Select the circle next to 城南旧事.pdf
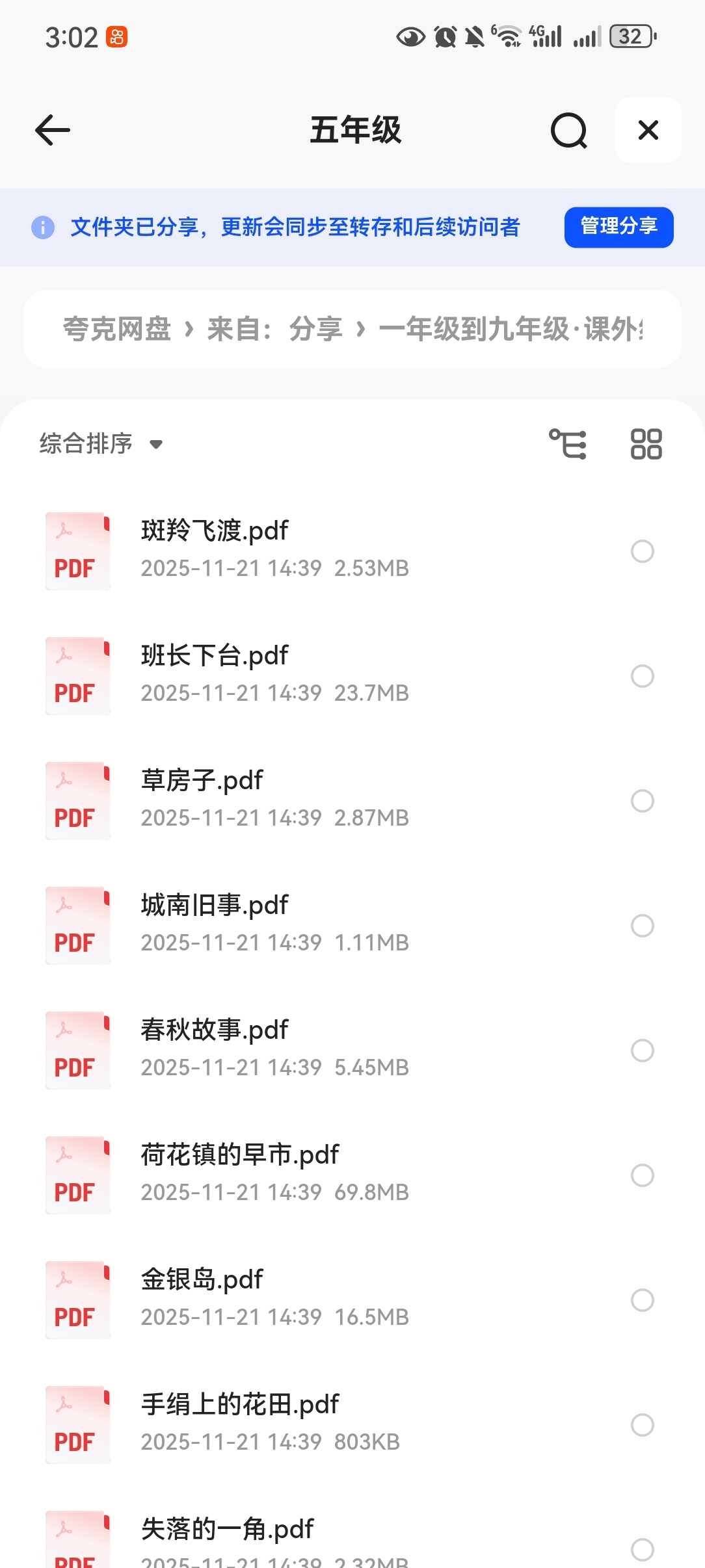 (x=642, y=926)
